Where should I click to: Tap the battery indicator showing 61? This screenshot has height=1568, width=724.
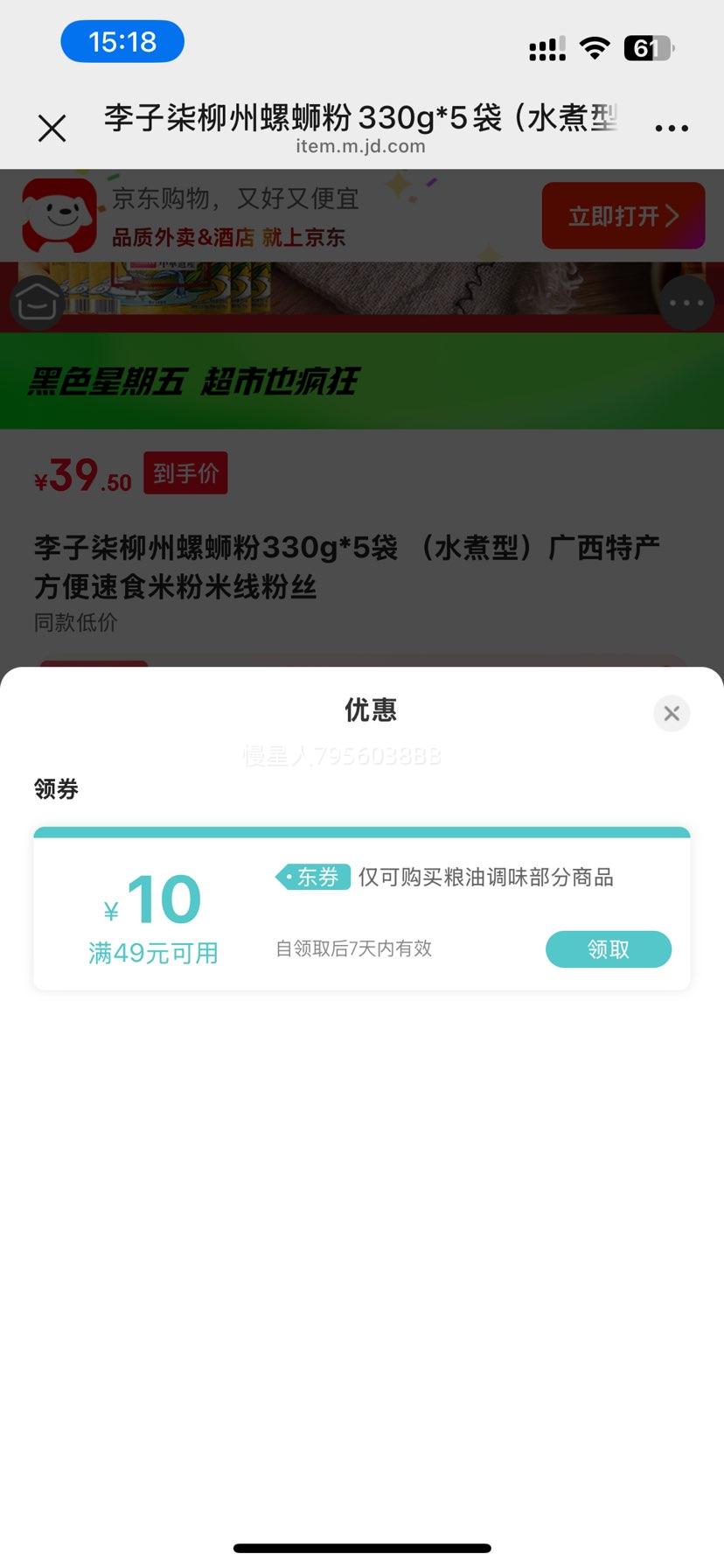tap(648, 50)
